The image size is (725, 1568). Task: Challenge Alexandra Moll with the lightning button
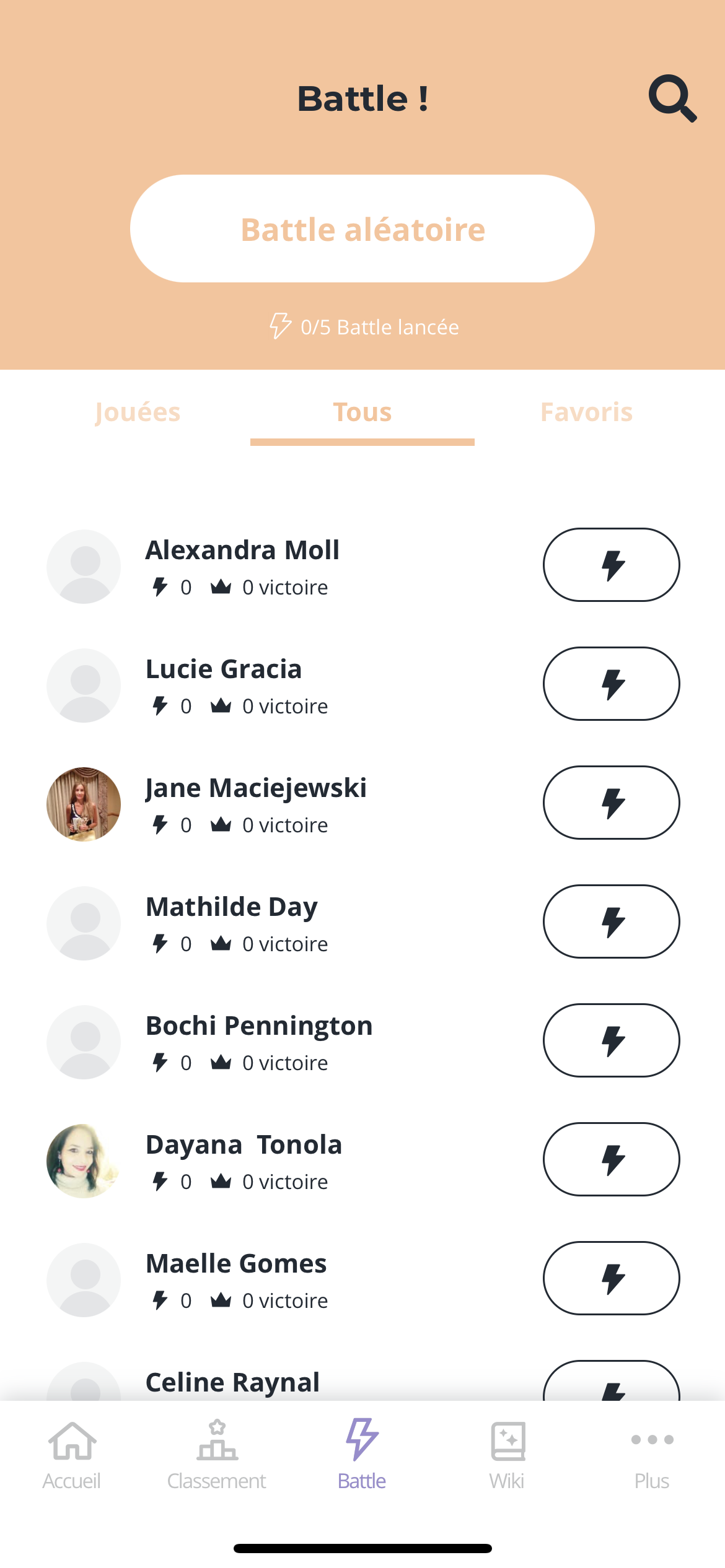click(612, 565)
